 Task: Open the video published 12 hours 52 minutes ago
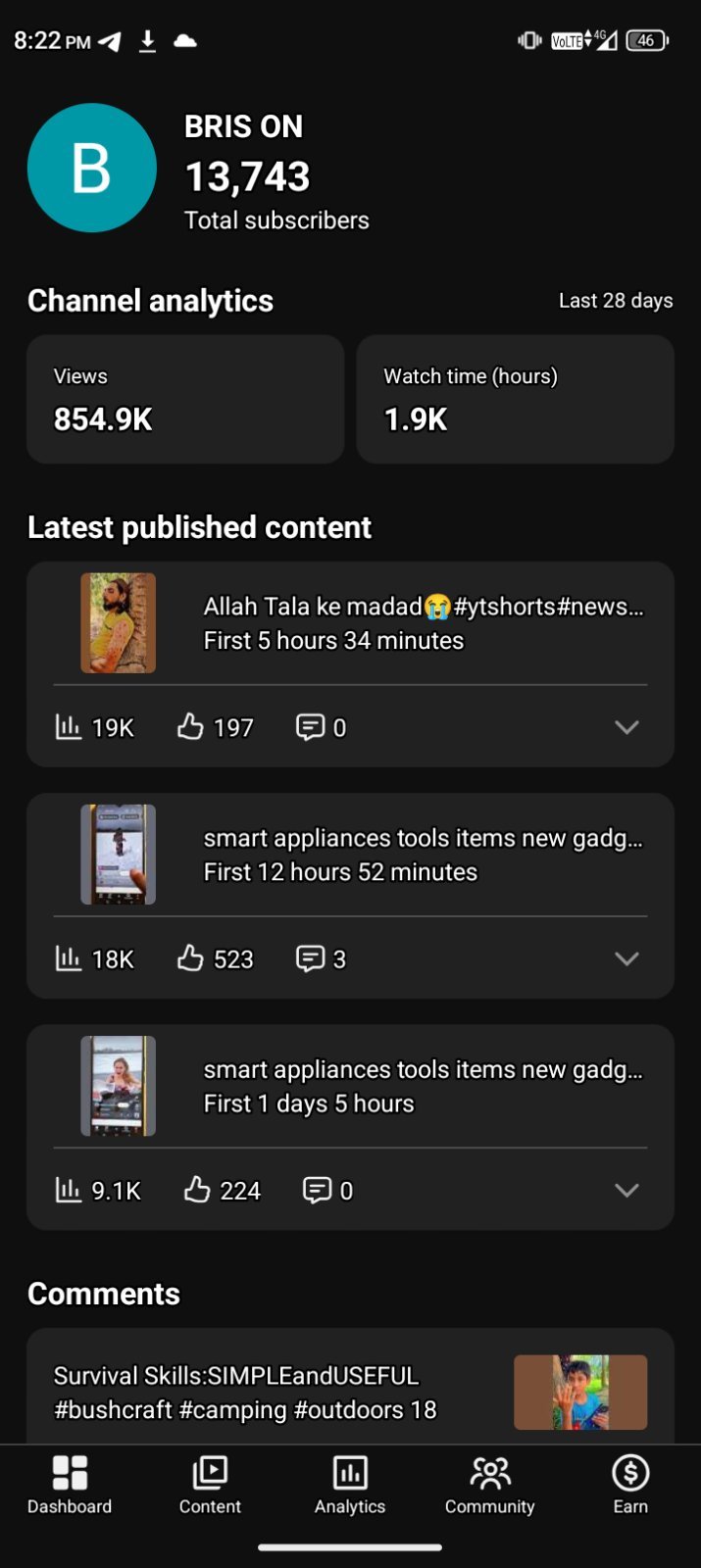[x=350, y=855]
